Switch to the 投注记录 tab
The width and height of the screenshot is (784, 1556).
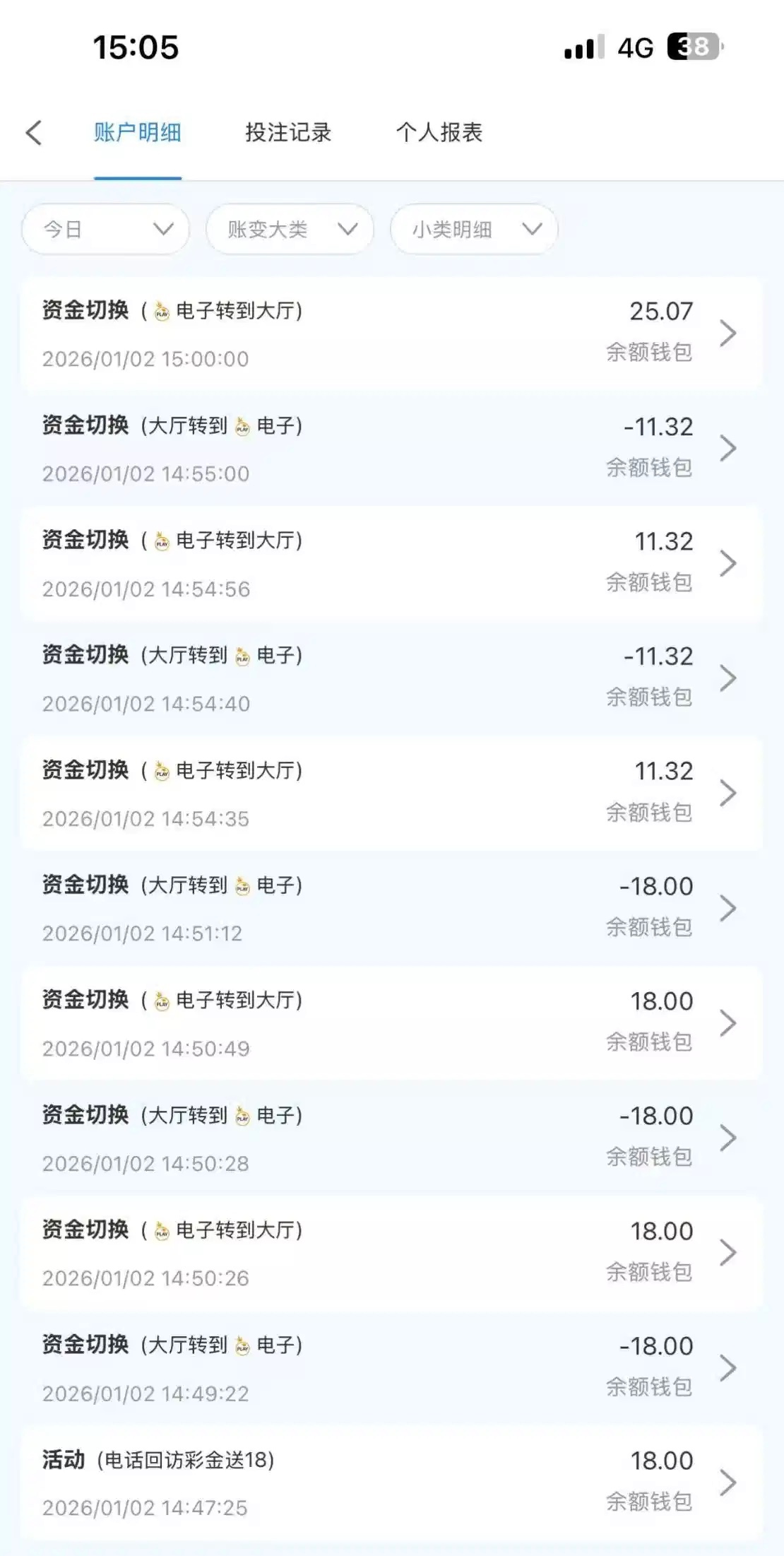point(288,132)
